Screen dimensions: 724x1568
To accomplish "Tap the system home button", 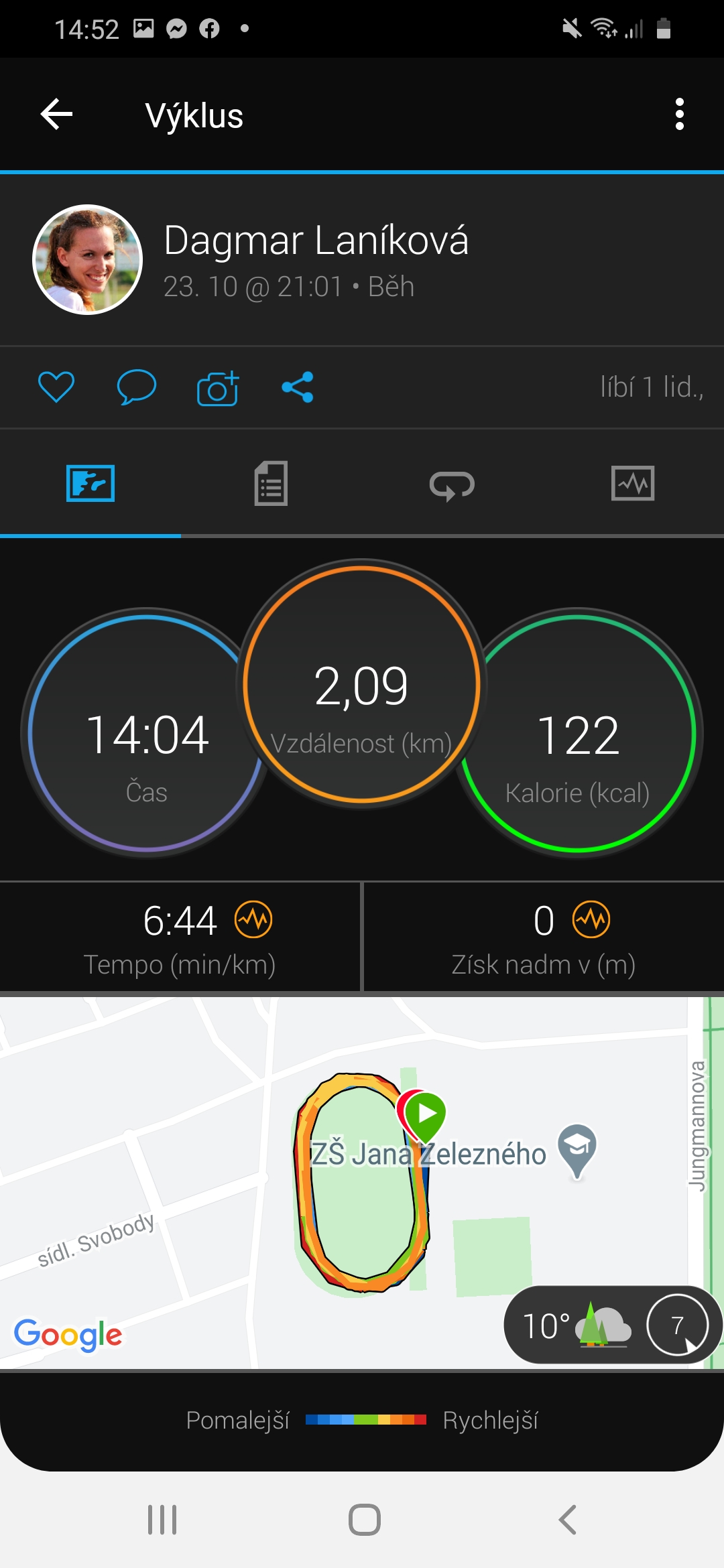I will 365,1520.
